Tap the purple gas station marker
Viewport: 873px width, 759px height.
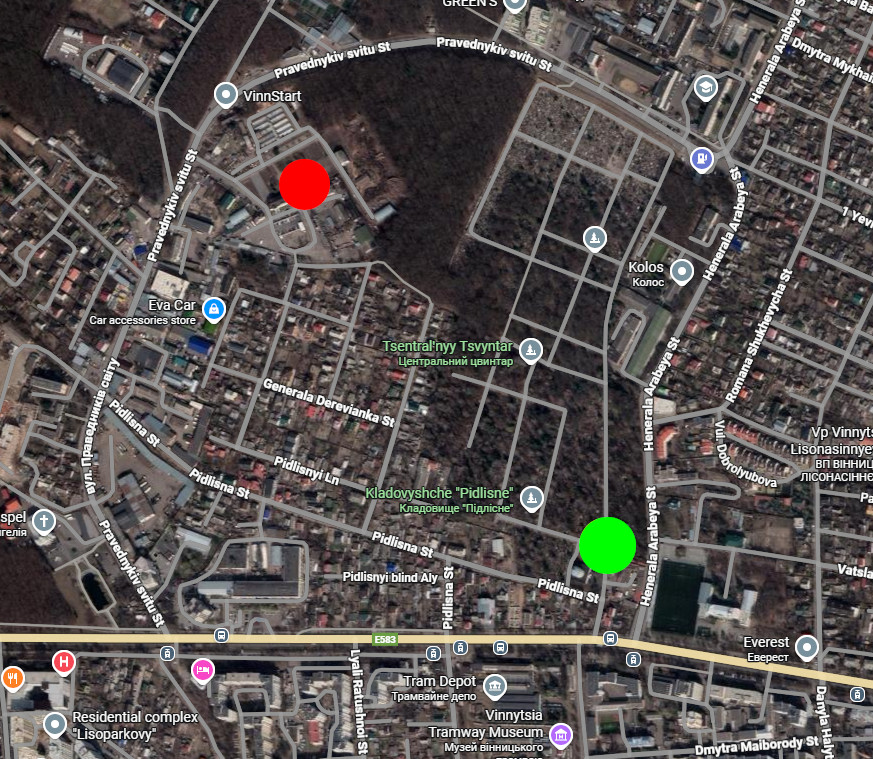coord(703,158)
